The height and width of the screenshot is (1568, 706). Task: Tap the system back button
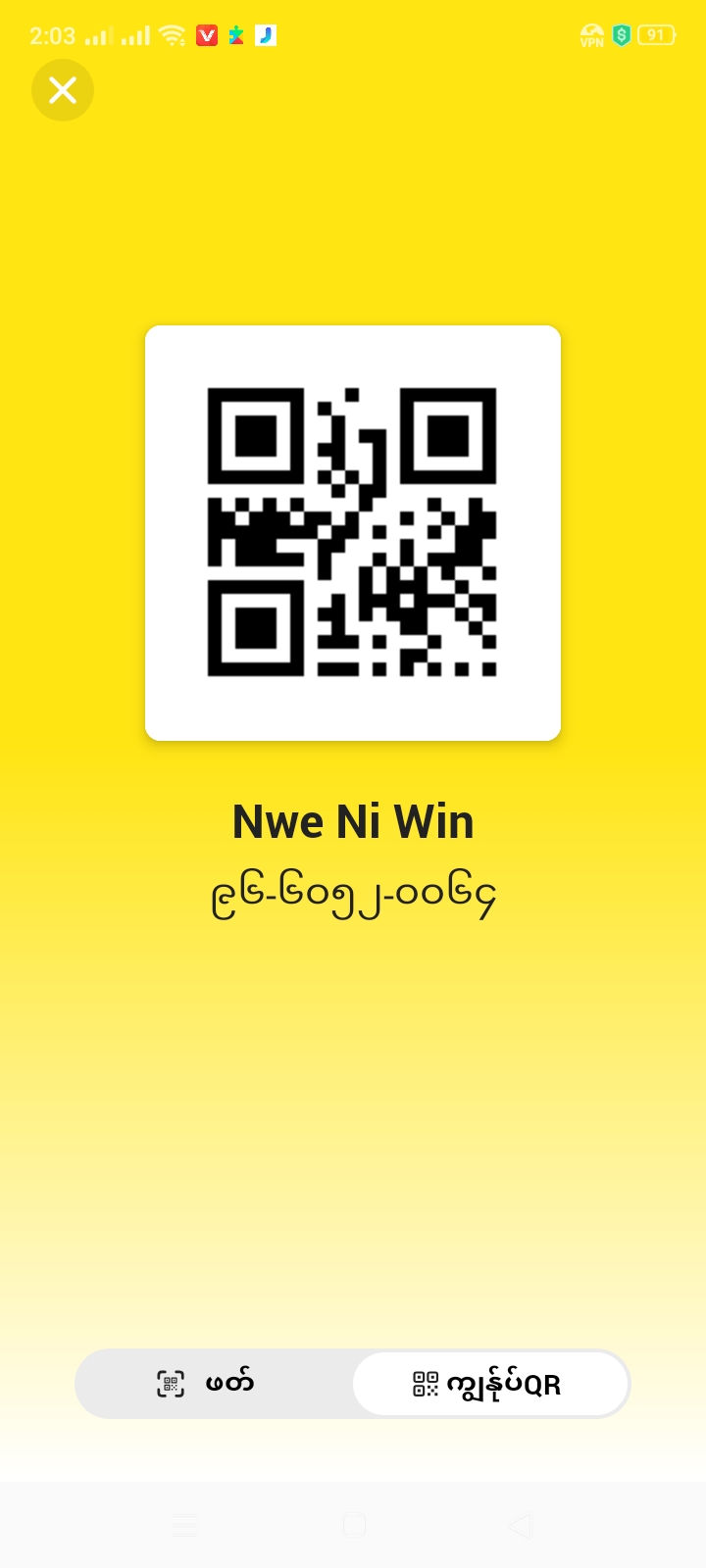pyautogui.click(x=521, y=1525)
